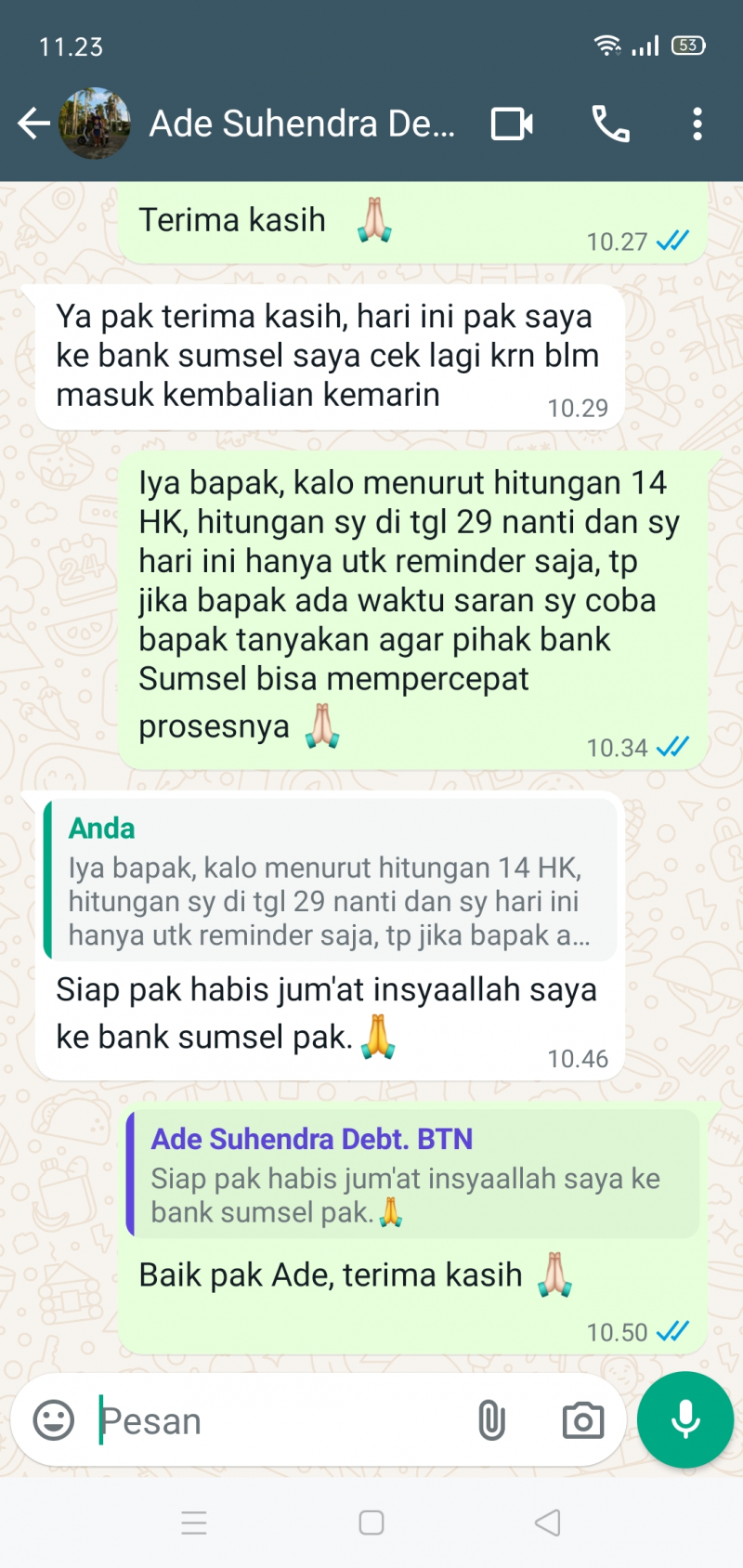The image size is (743, 1568).
Task: Open the emoji picker
Action: click(54, 1420)
